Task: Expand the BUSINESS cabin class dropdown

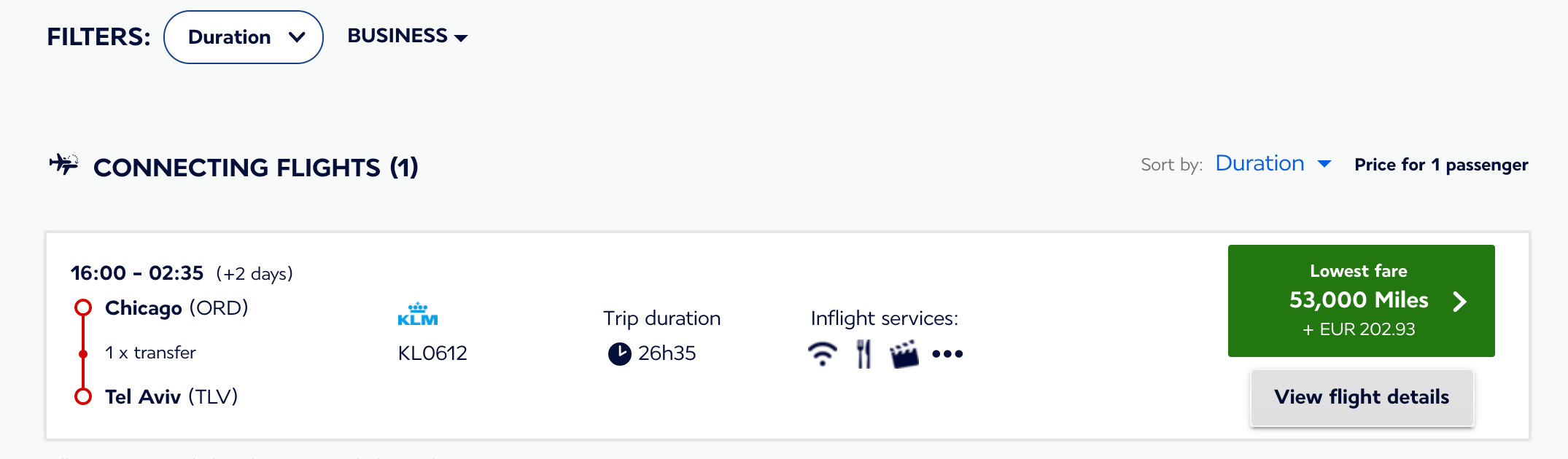Action: pyautogui.click(x=407, y=36)
